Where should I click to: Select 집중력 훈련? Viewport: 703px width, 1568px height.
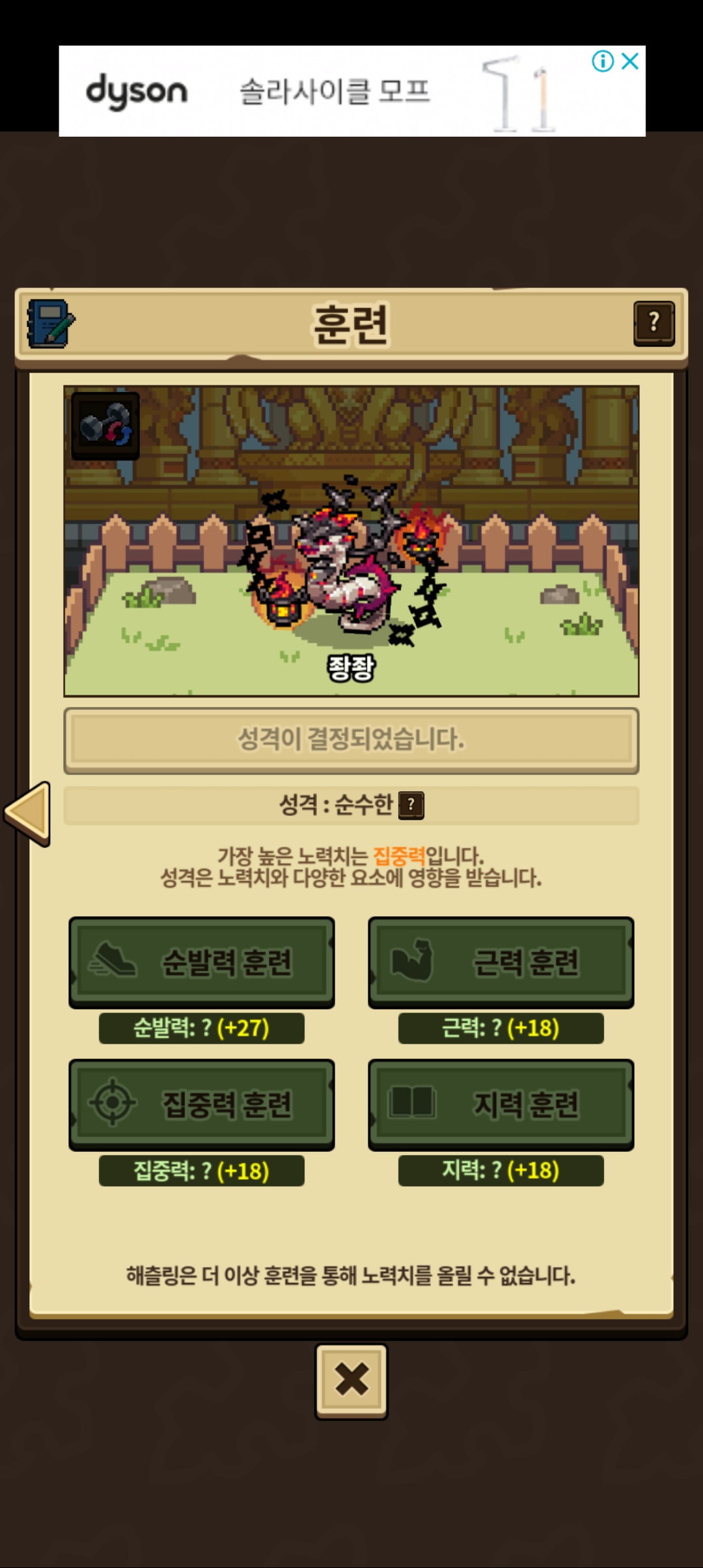(x=202, y=1104)
